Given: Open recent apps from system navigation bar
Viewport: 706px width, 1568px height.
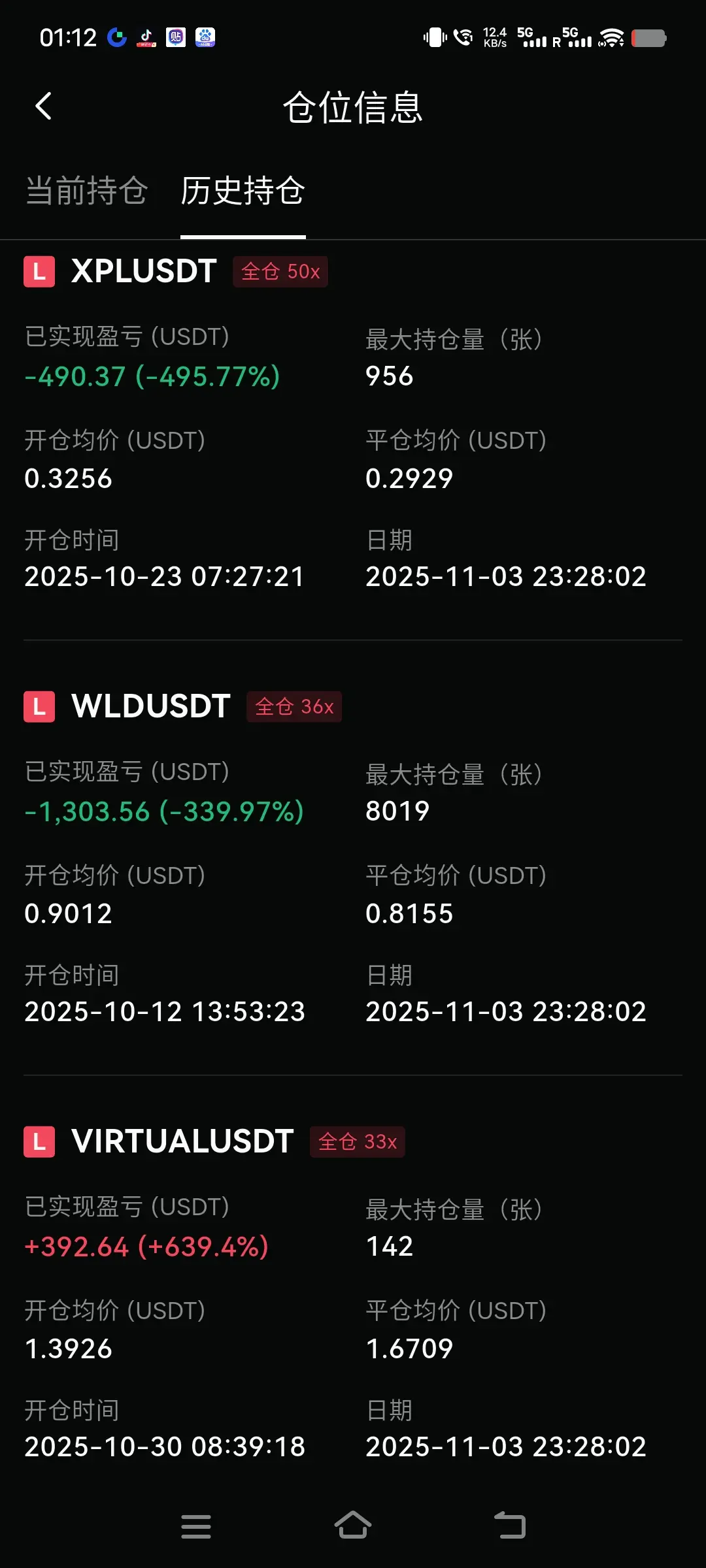Looking at the screenshot, I should tap(195, 1526).
